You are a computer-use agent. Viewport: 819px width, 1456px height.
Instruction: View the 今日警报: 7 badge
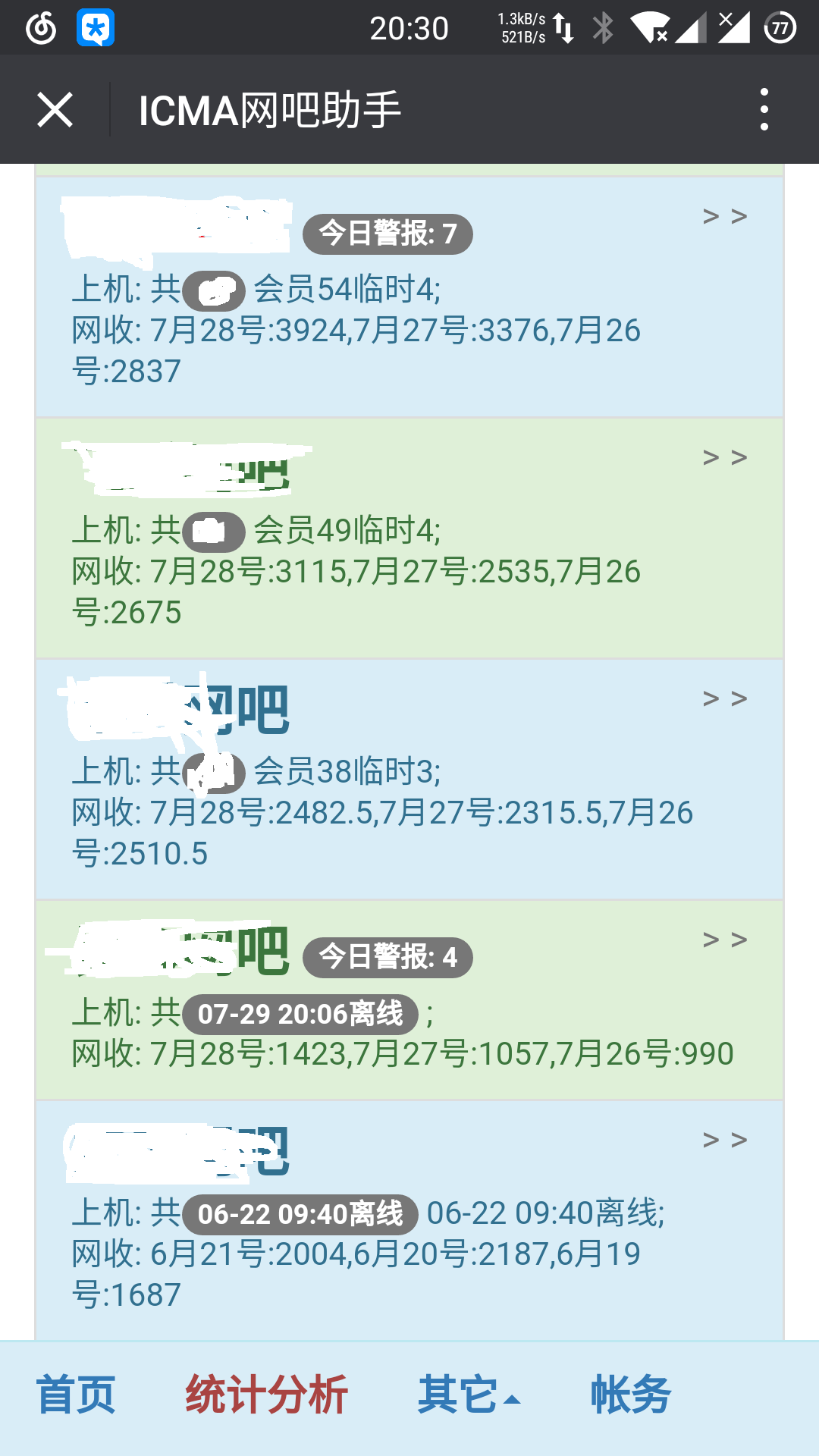[388, 234]
